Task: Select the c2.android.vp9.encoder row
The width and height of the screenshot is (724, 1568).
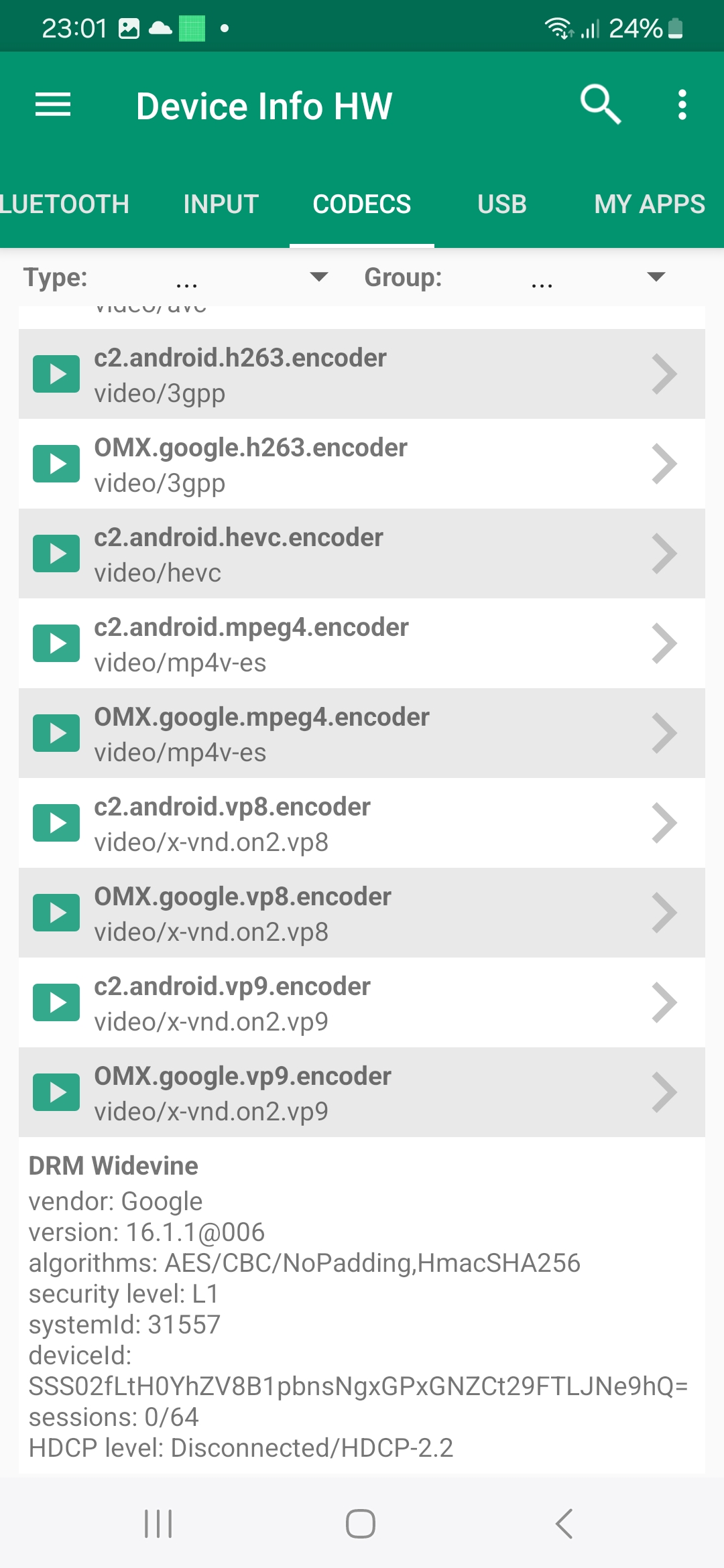Action: coord(362,1002)
